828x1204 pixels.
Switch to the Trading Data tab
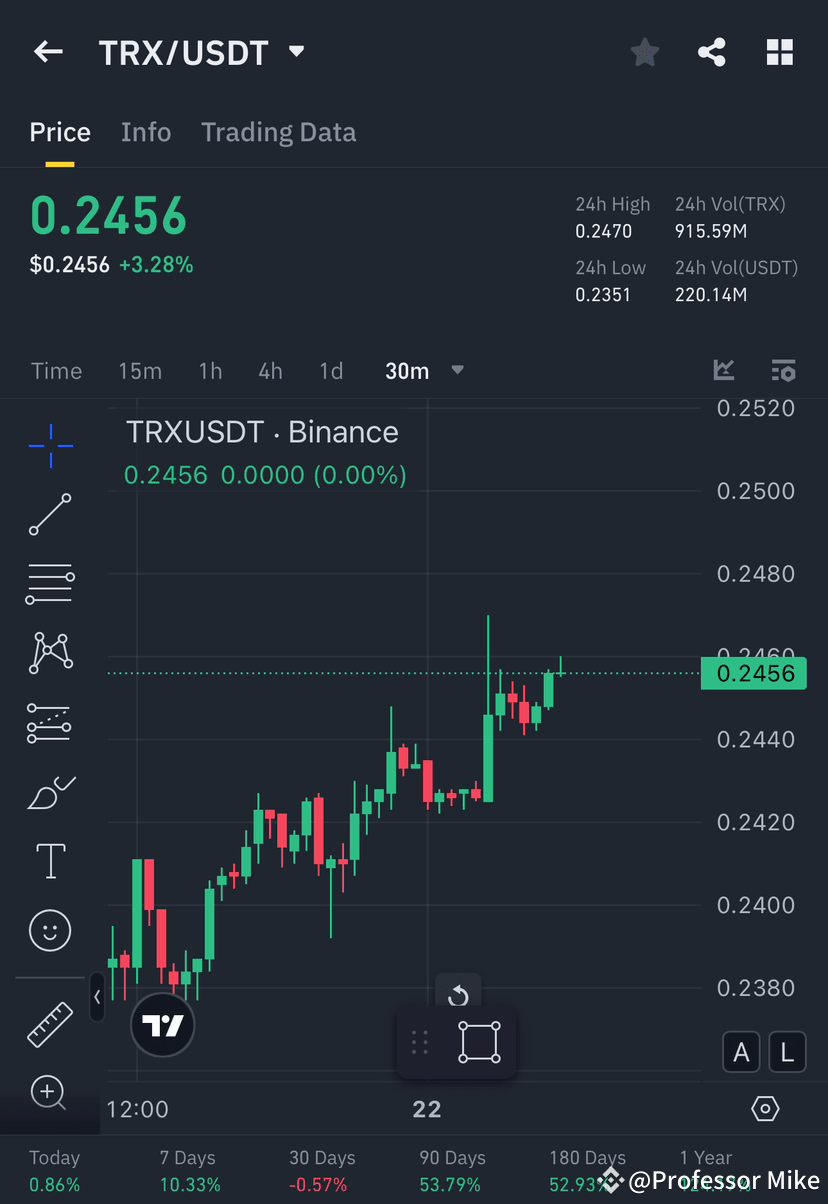click(278, 131)
